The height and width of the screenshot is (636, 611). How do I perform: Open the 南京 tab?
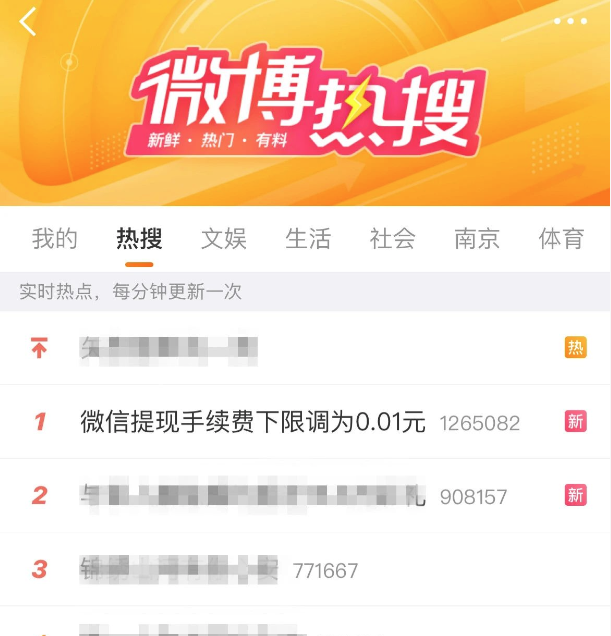click(477, 239)
